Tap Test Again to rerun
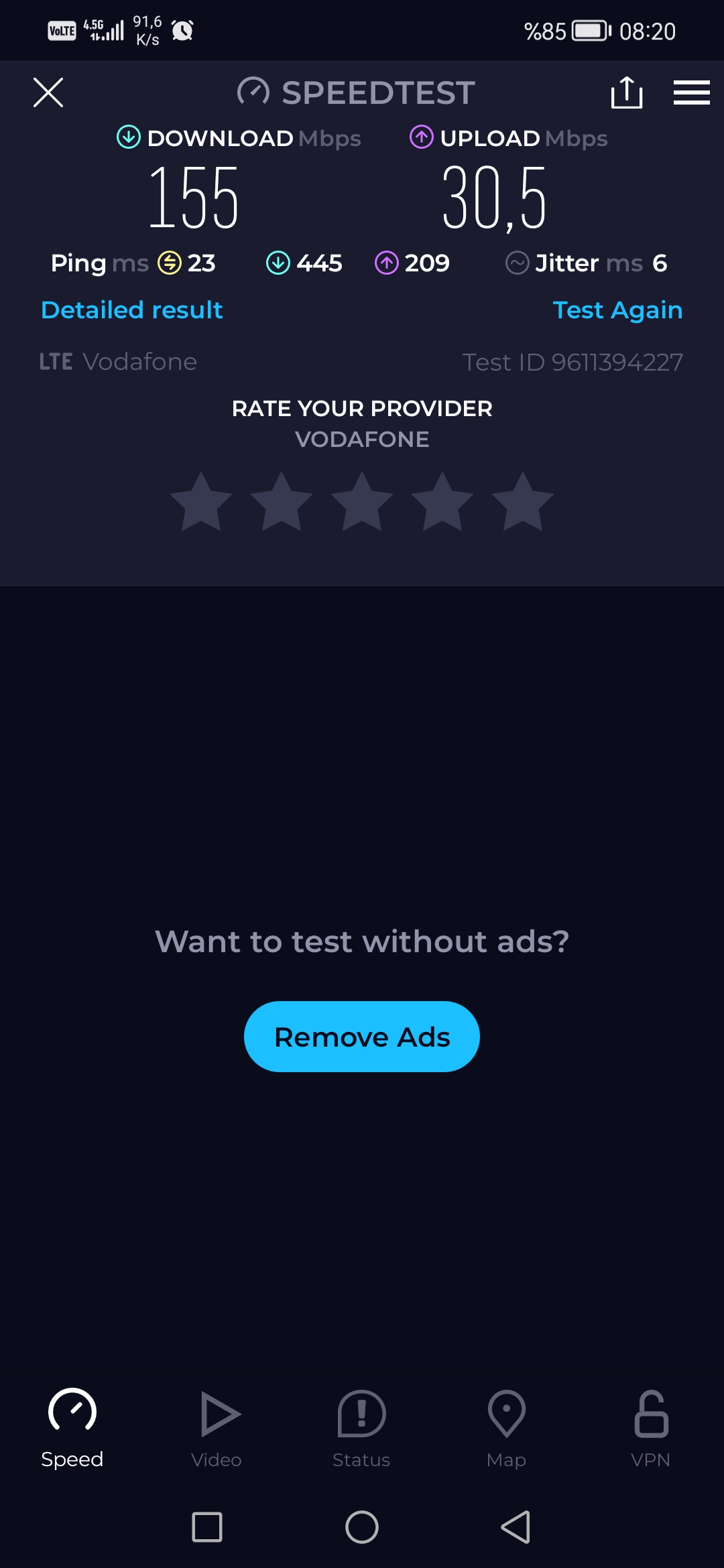This screenshot has height=1568, width=724. pyautogui.click(x=617, y=310)
